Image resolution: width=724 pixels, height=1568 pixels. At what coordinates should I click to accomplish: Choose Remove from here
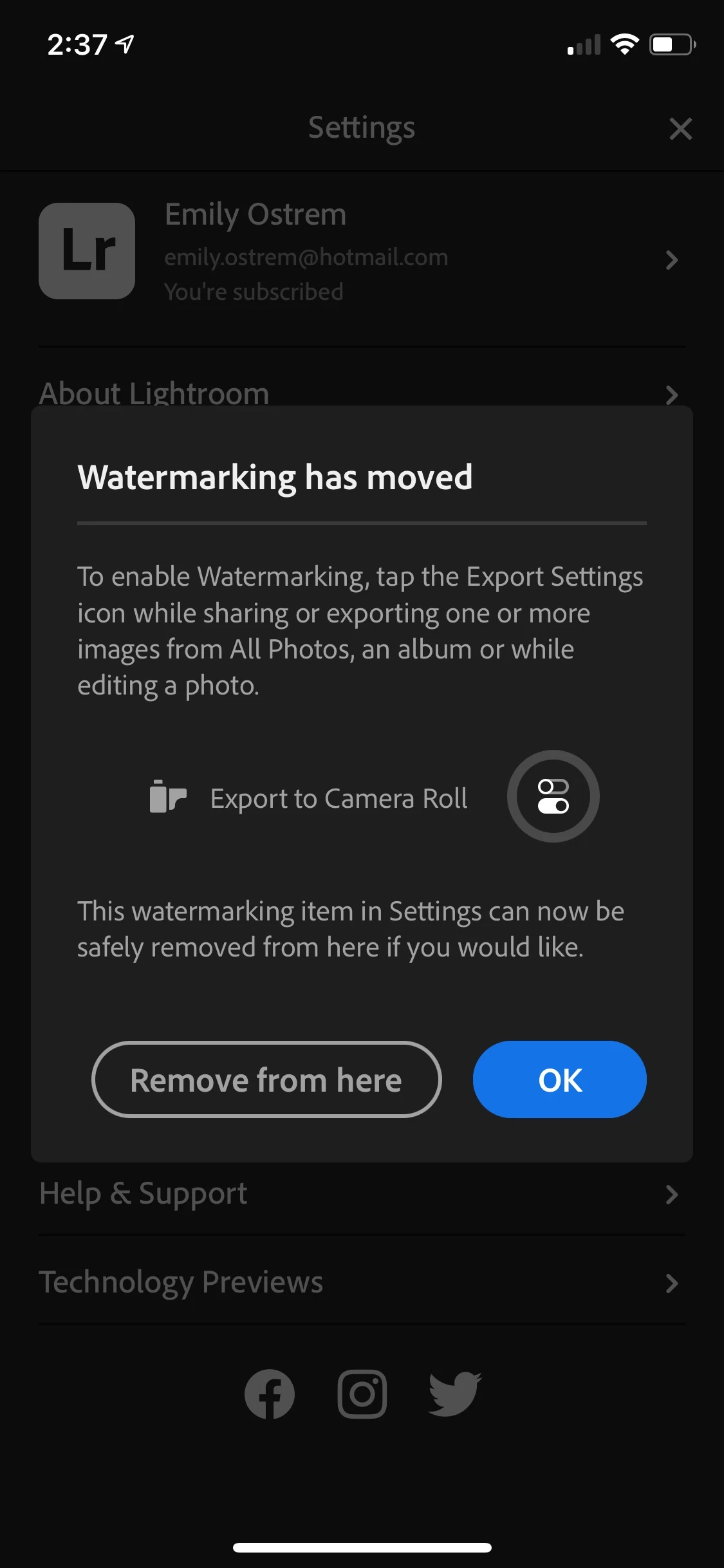click(266, 1079)
